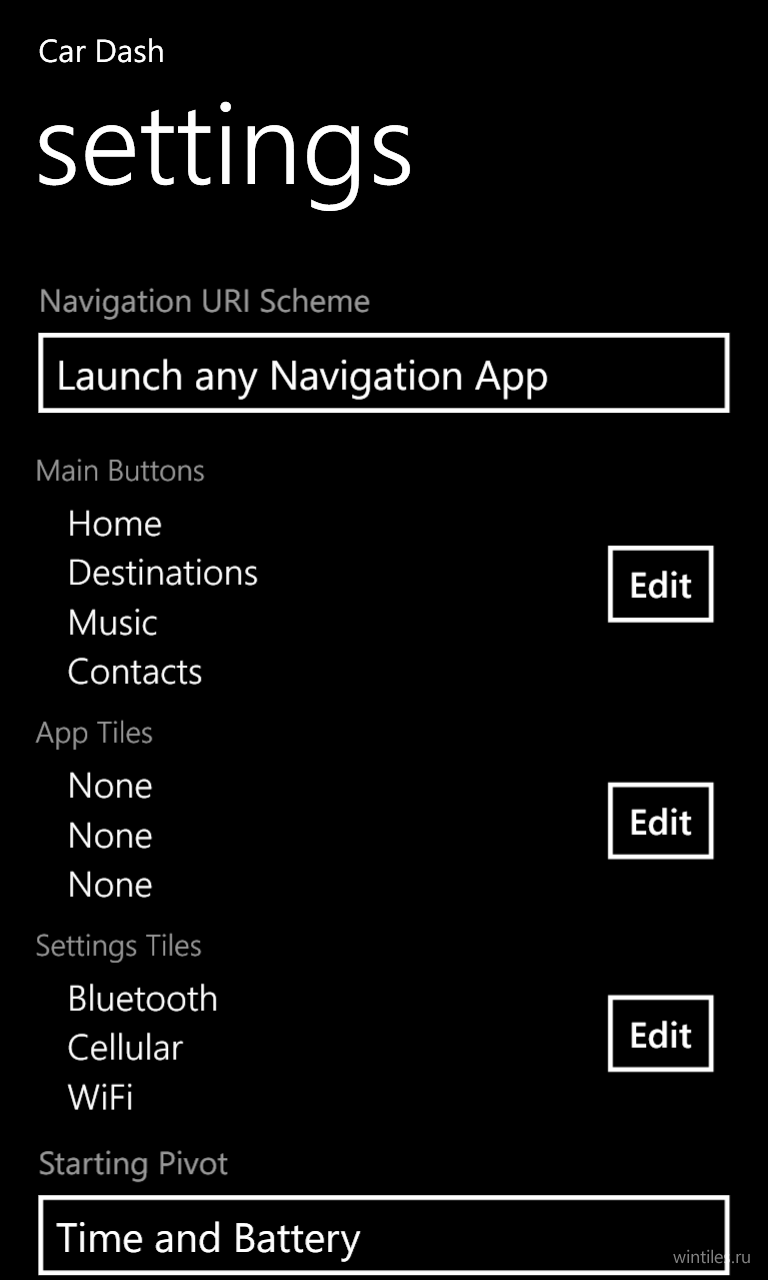Edit the Main Buttons list
Viewport: 768px width, 1280px height.
[x=660, y=584]
